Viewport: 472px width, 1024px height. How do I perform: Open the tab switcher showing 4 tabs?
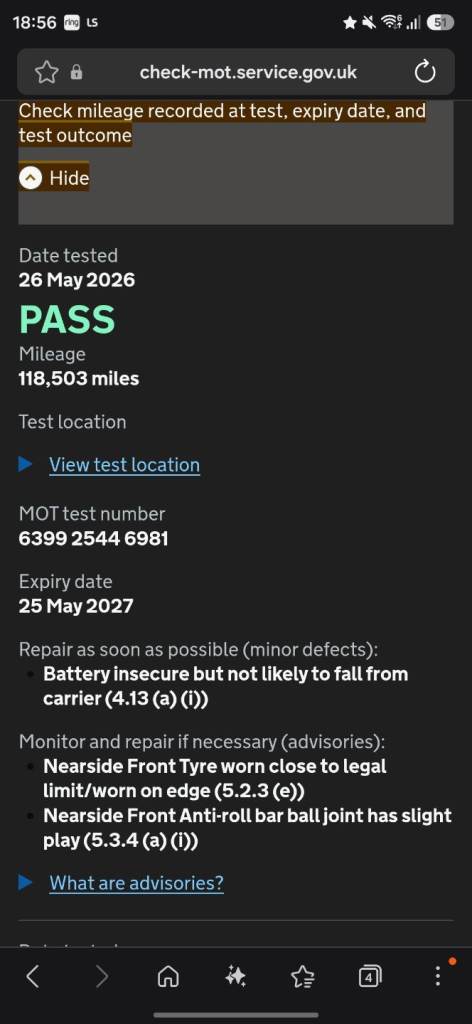(x=370, y=976)
